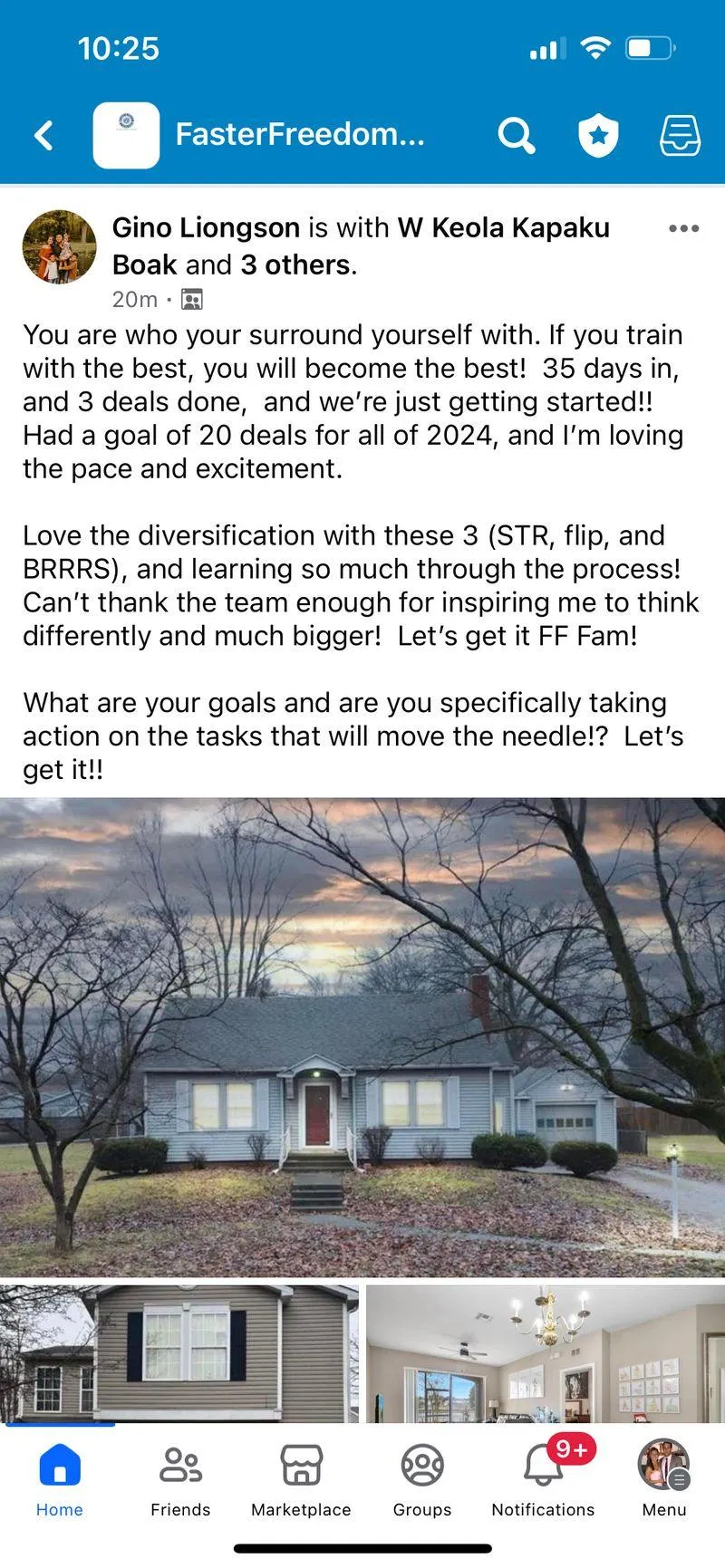The image size is (725, 1568).
Task: Open the large blue house photo
Action: [x=362, y=1037]
